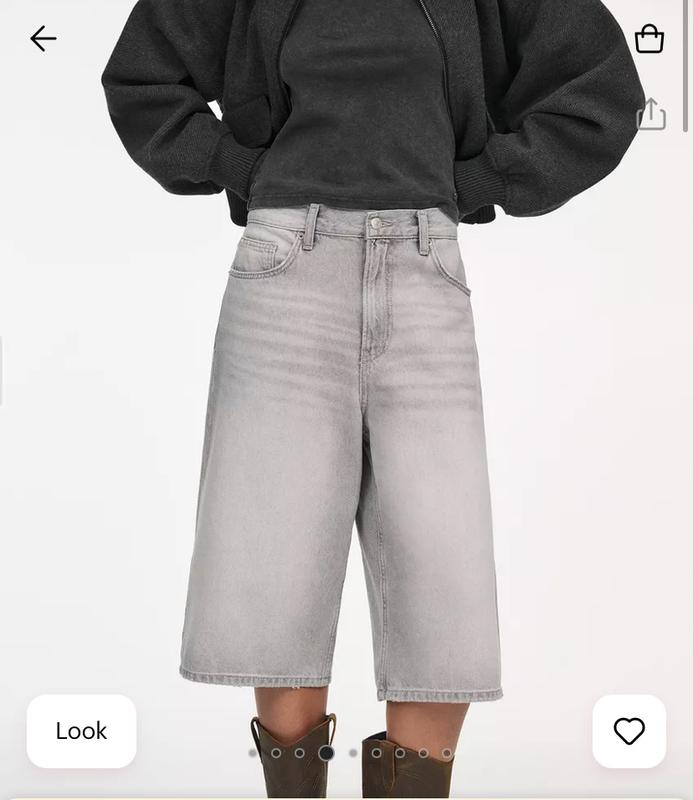Image resolution: width=693 pixels, height=800 pixels.
Task: Tap the Look button
Action: [x=81, y=731]
